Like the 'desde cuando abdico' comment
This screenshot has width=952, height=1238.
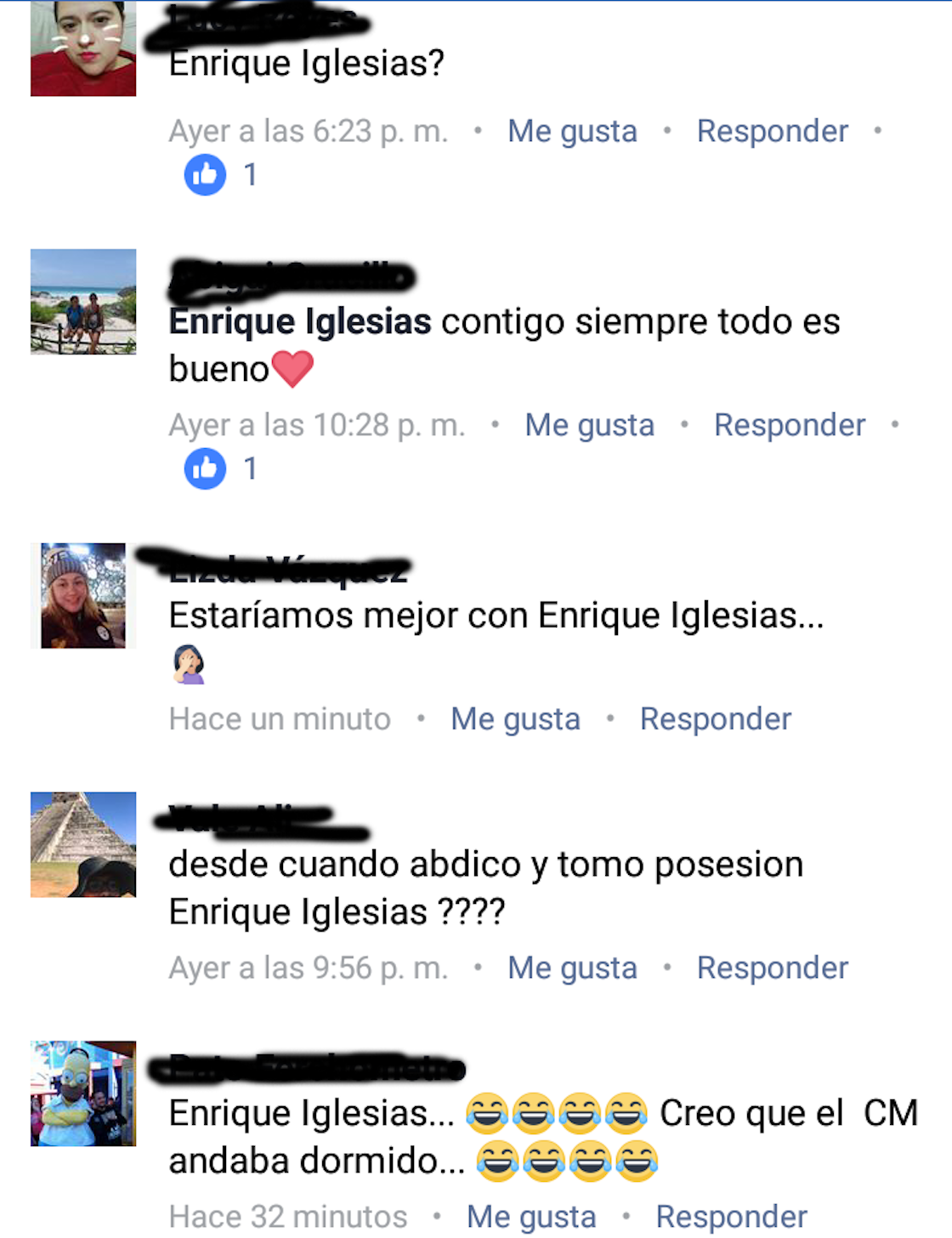pos(572,968)
